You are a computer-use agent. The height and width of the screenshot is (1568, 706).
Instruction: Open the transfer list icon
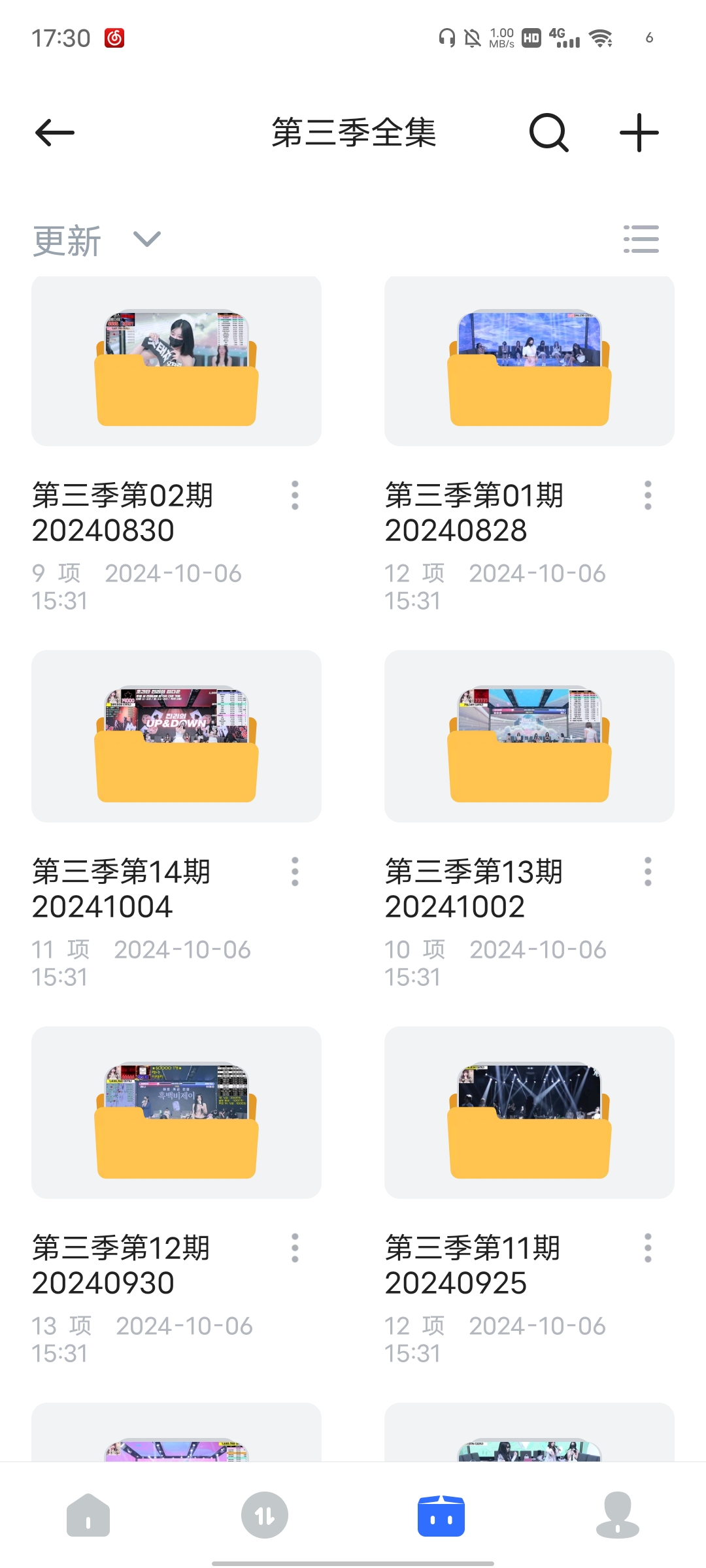(x=265, y=1514)
